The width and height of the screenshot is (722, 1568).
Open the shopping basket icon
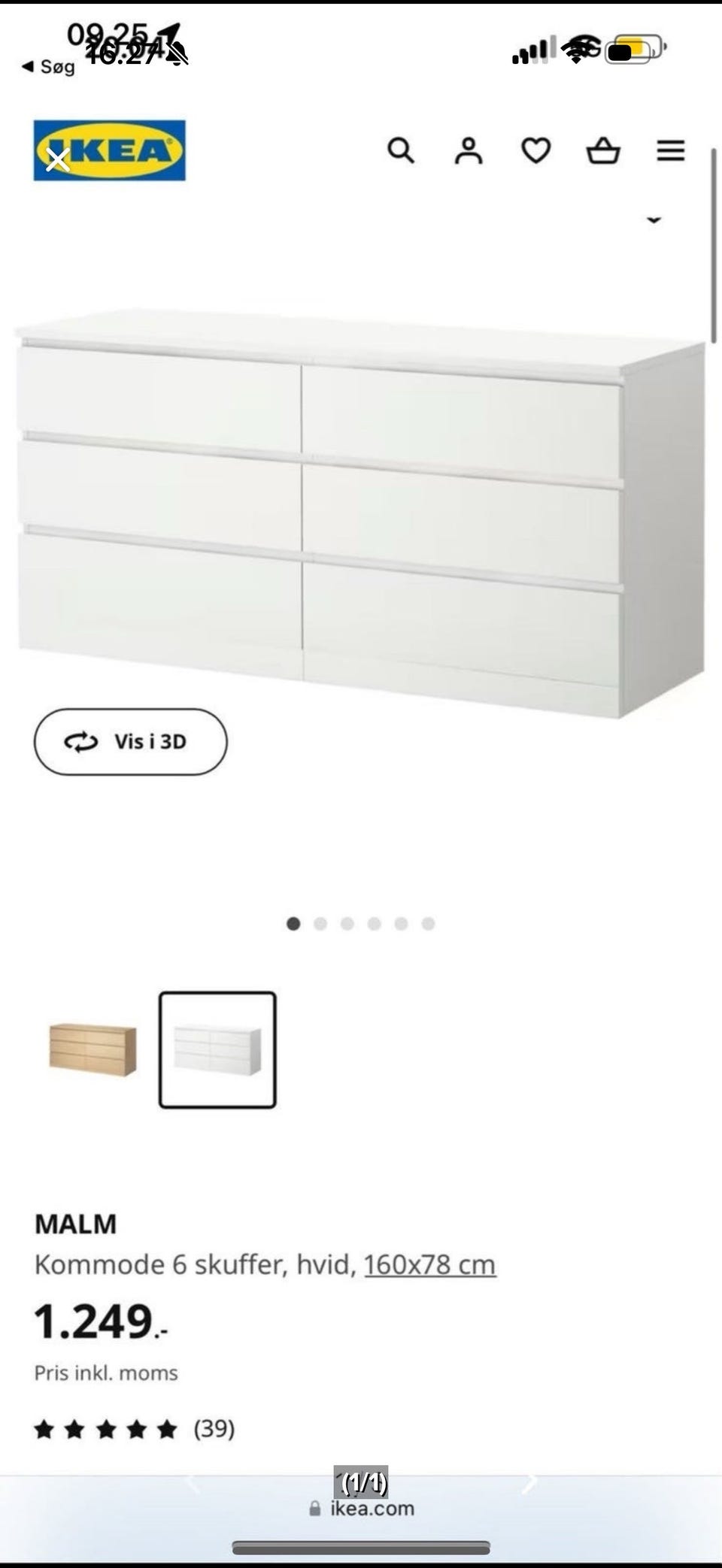[x=604, y=152]
